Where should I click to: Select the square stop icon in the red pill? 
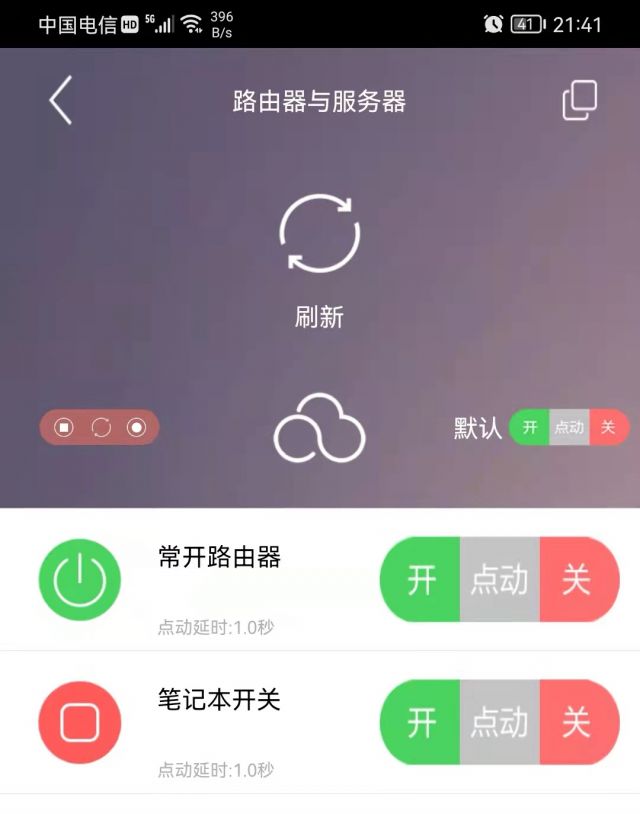pyautogui.click(x=64, y=428)
